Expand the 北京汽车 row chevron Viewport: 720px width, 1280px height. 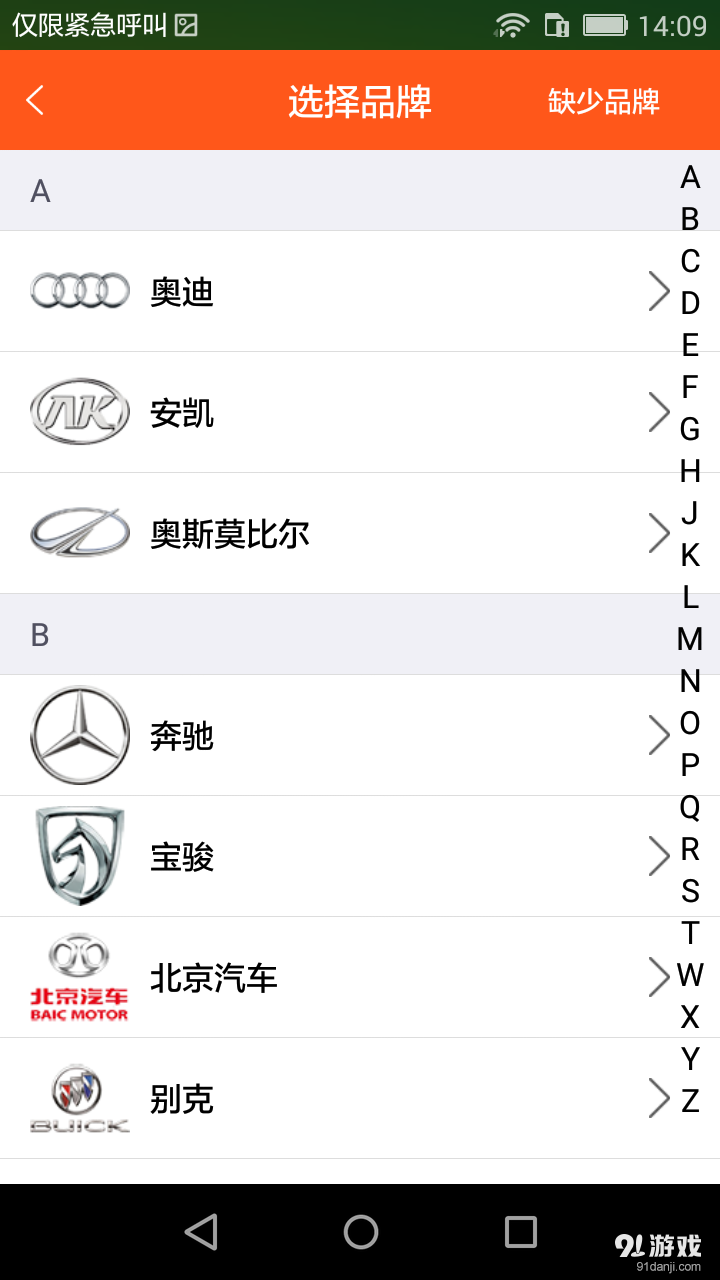pyautogui.click(x=659, y=977)
